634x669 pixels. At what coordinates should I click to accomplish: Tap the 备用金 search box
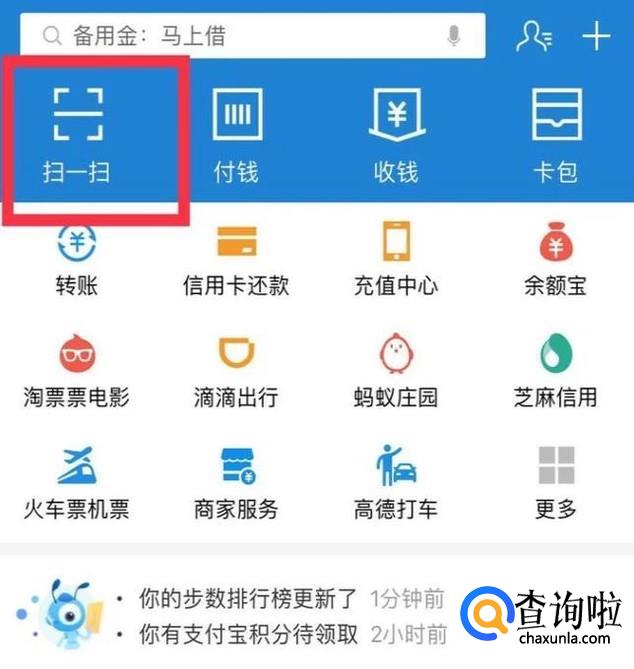pyautogui.click(x=240, y=37)
